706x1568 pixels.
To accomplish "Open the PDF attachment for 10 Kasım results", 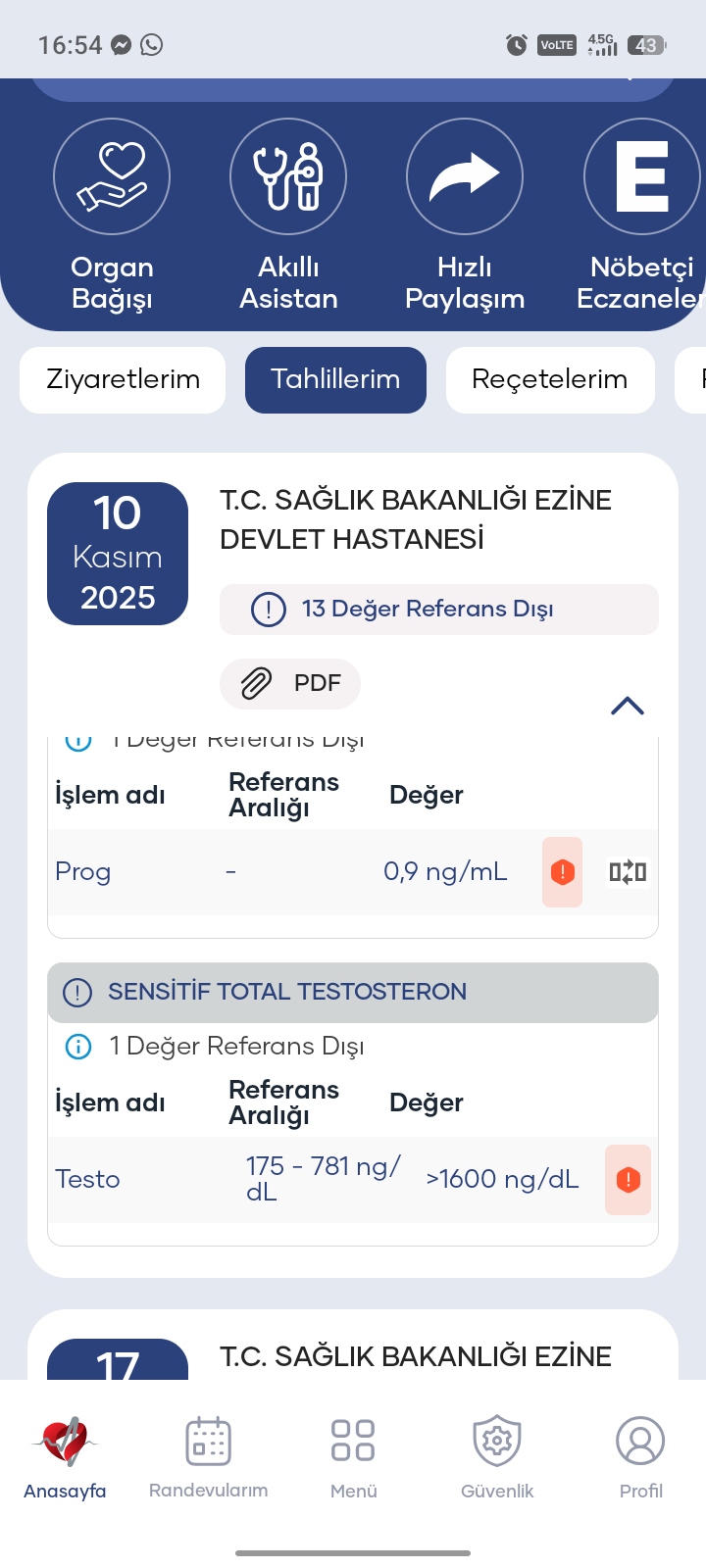I will click(290, 684).
